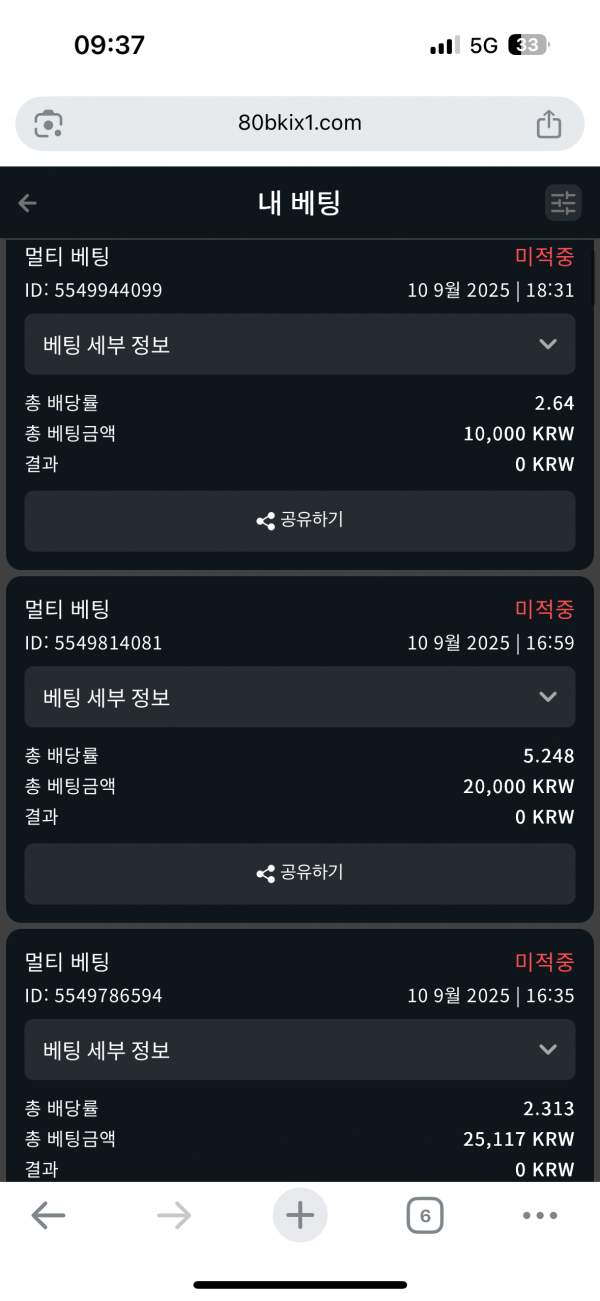Screen dimensions: 600x1301
Task: Open a new browser tab
Action: 300,1216
